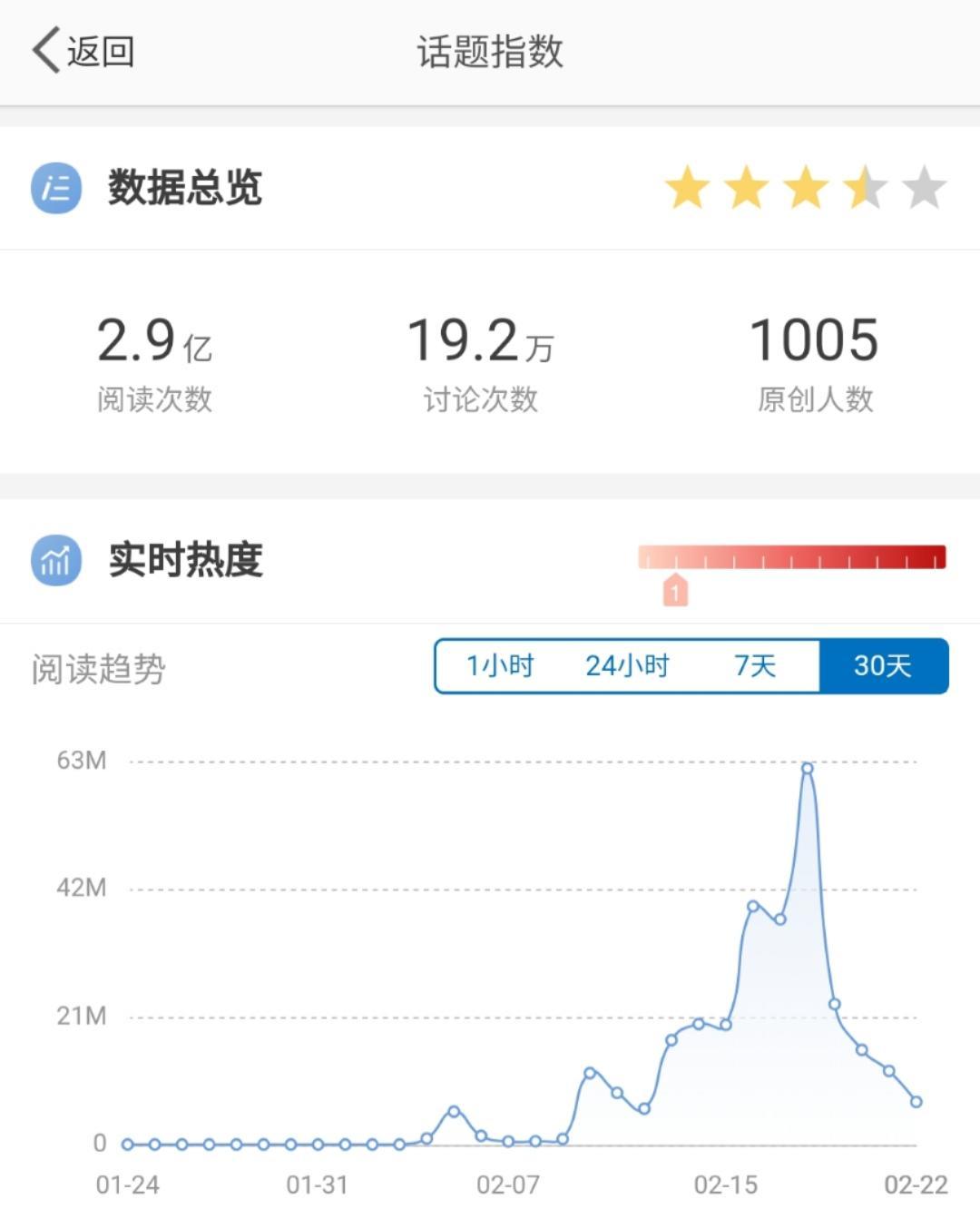The image size is (980, 1209).
Task: Go back using the 返回 button
Action: 83,51
